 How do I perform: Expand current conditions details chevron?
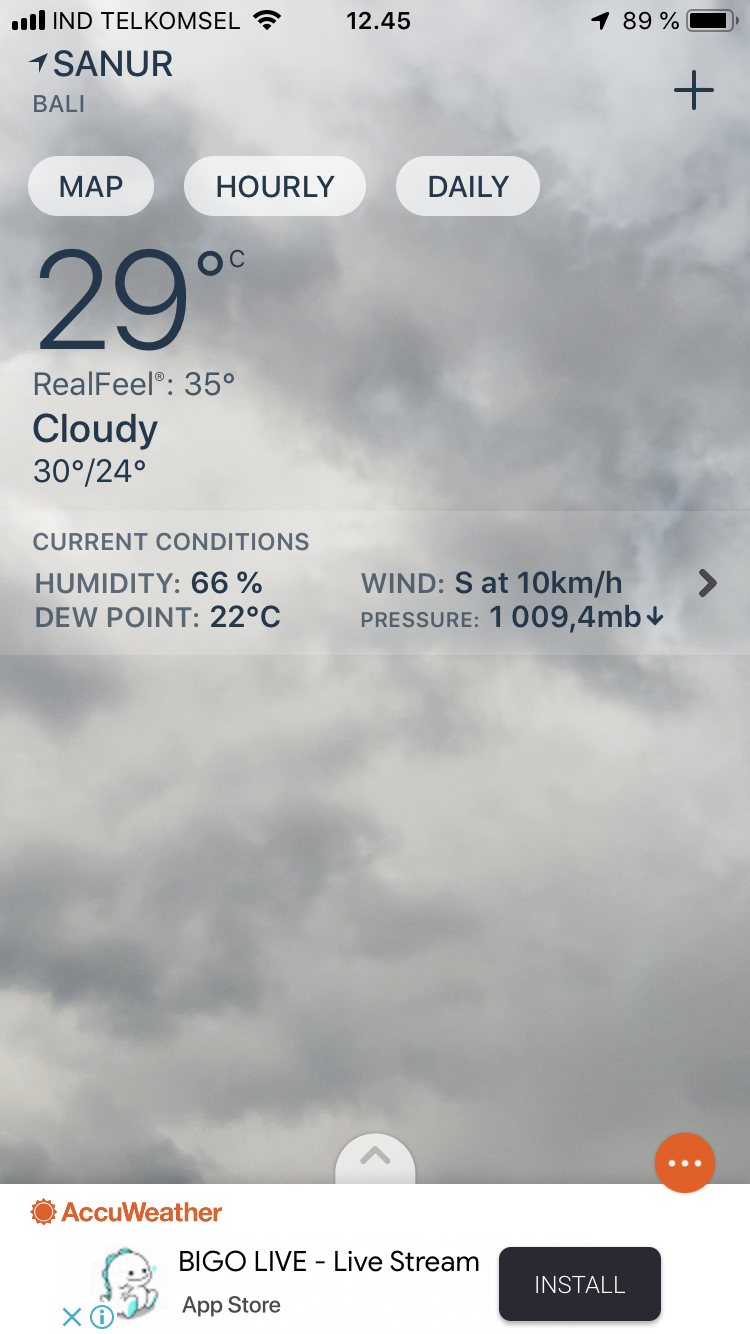click(707, 583)
